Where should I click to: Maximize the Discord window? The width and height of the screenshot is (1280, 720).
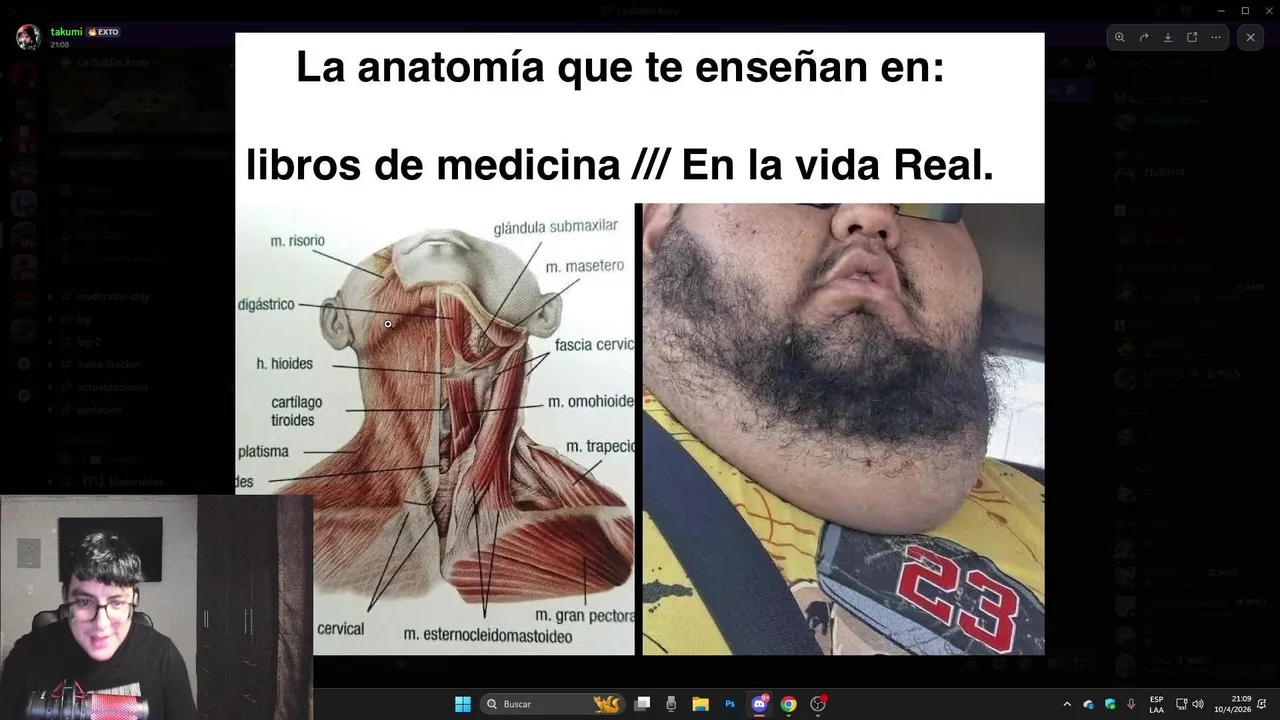click(x=1245, y=10)
